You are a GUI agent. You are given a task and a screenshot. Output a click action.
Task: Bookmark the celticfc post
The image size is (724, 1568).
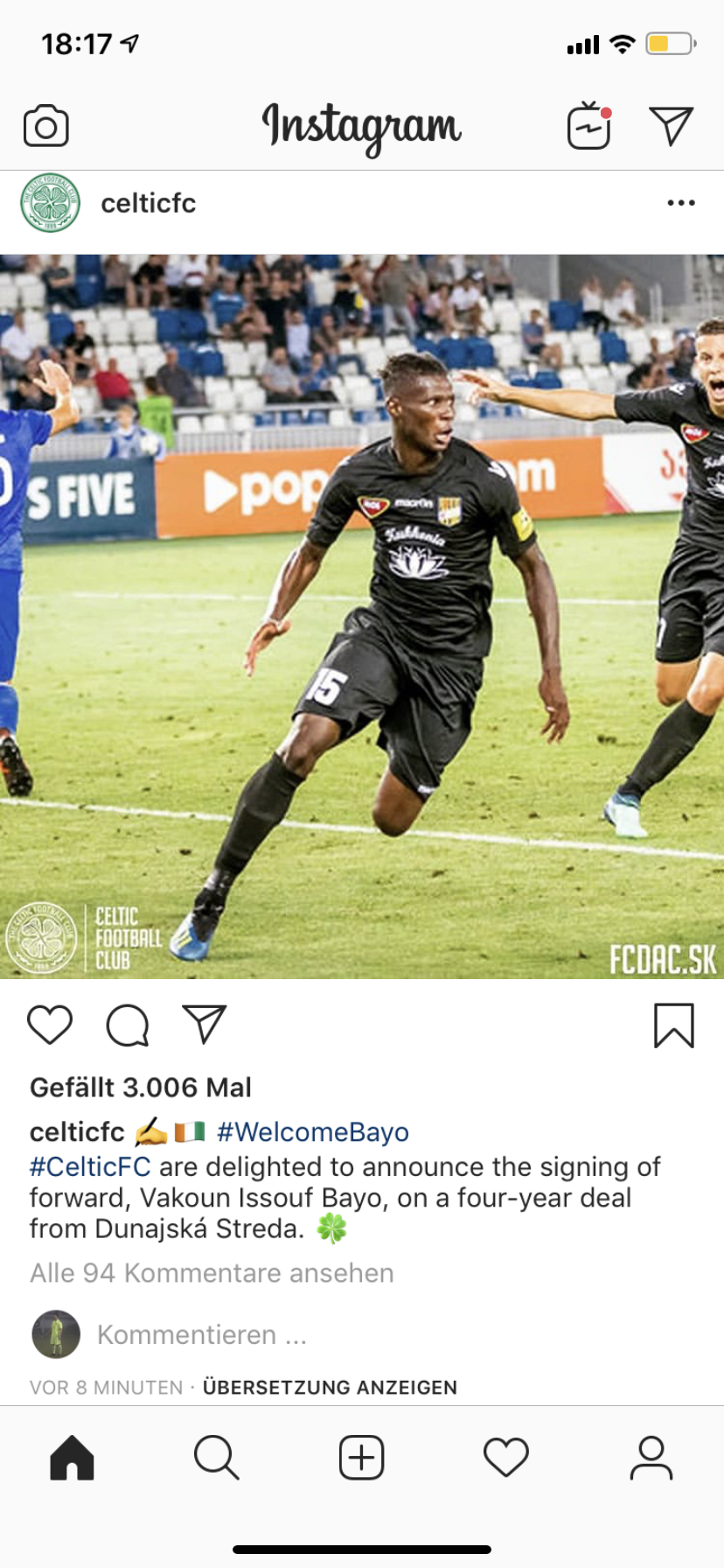[x=674, y=1025]
